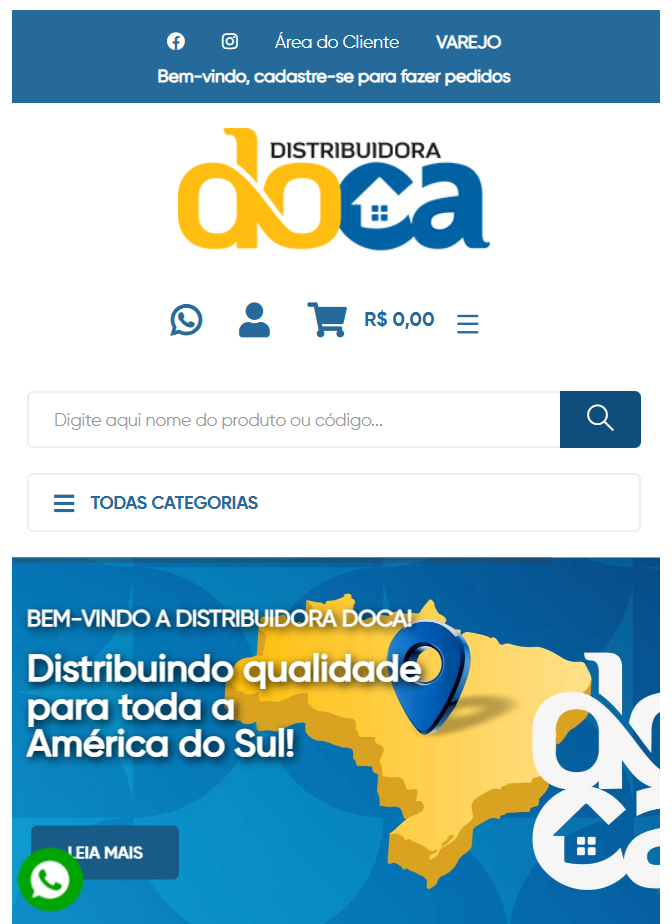Open the Facebook page link
Image resolution: width=672 pixels, height=924 pixels.
[x=176, y=42]
